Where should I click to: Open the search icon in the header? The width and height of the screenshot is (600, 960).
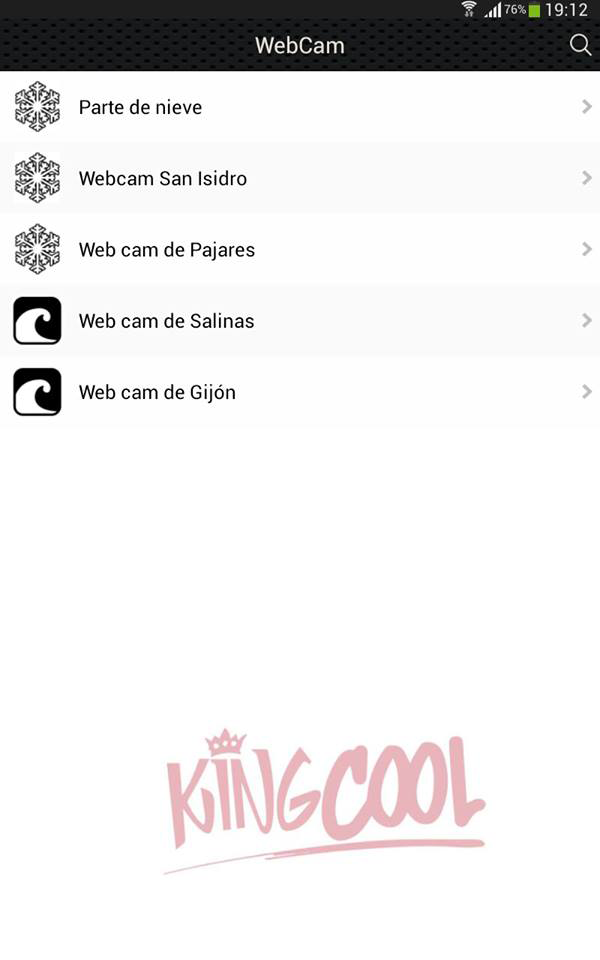click(x=580, y=45)
